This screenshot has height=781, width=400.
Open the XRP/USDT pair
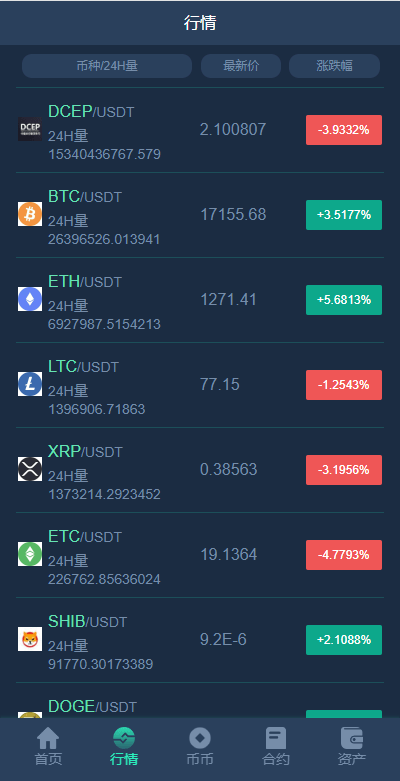(x=200, y=470)
